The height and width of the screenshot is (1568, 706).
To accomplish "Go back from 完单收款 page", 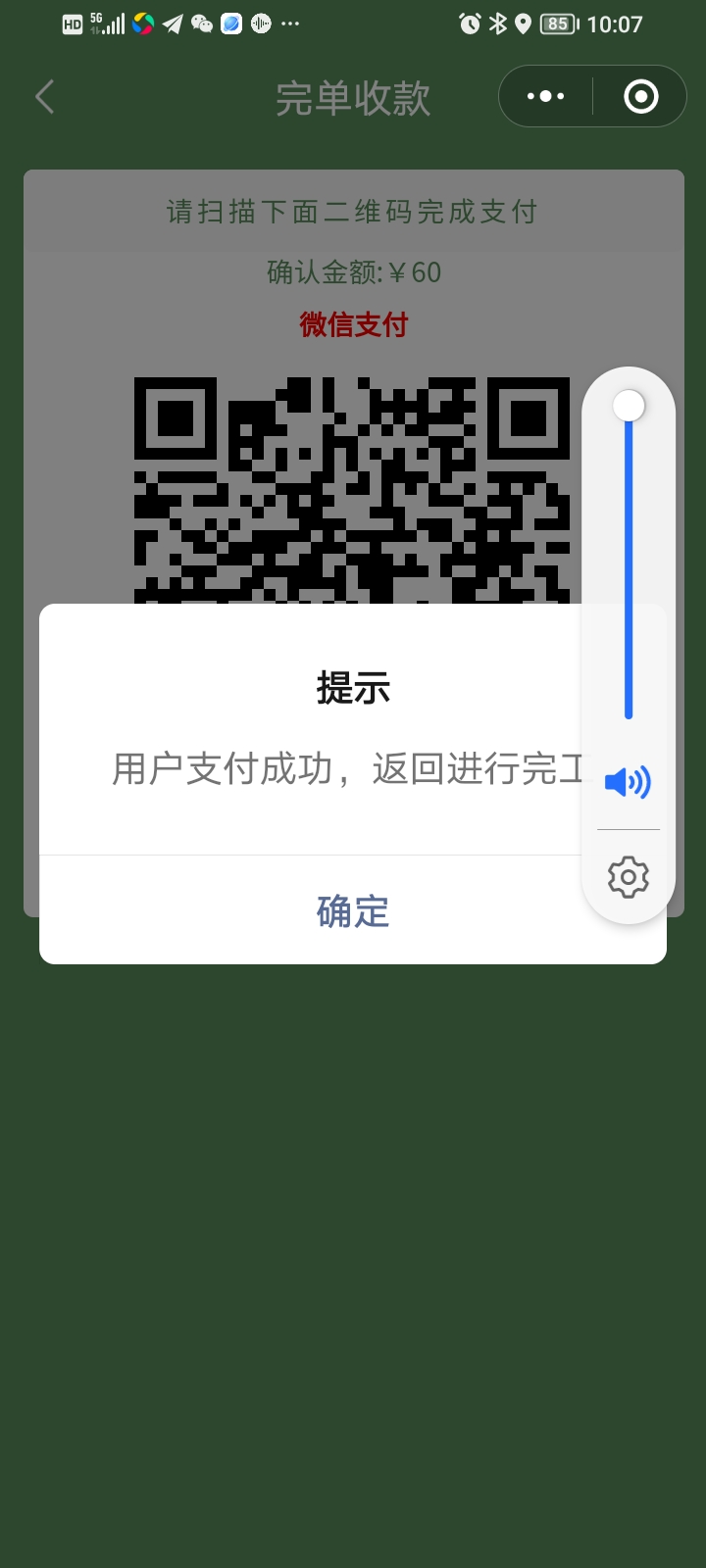I will pos(45,97).
